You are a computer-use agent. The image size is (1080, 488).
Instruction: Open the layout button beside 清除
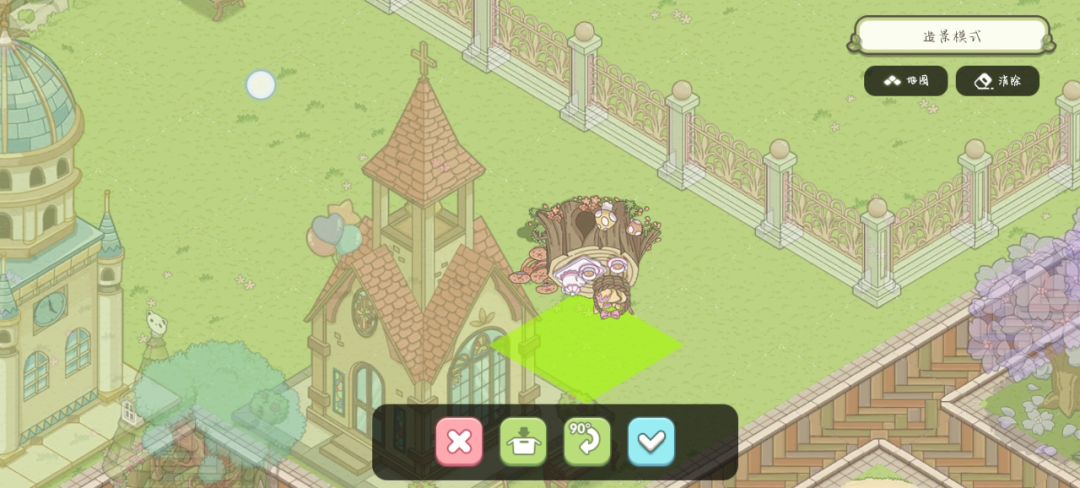click(x=905, y=81)
